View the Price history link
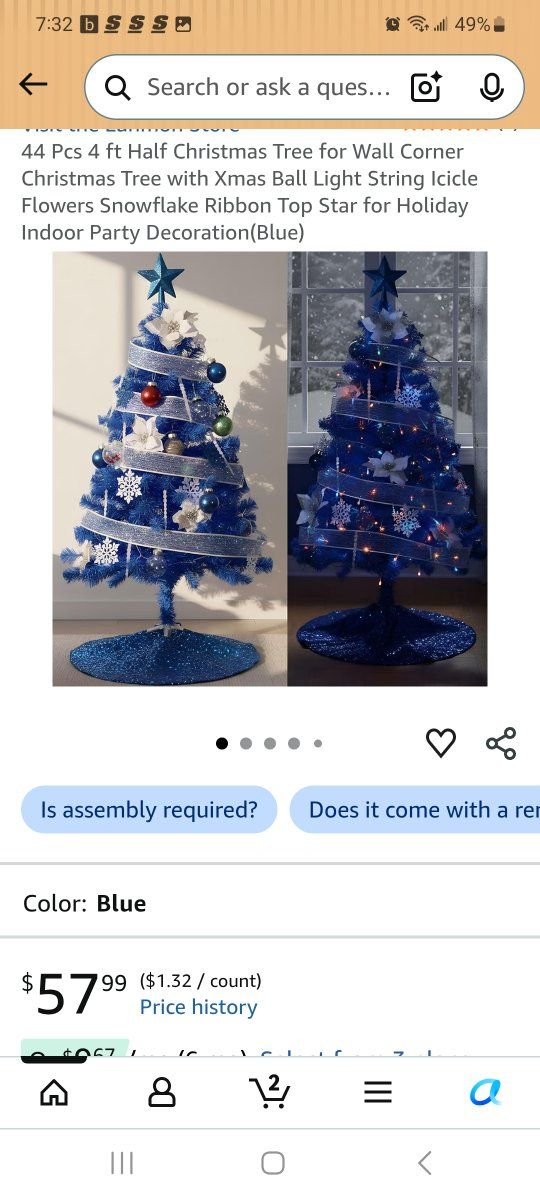This screenshot has width=540, height=1200. point(198,1007)
